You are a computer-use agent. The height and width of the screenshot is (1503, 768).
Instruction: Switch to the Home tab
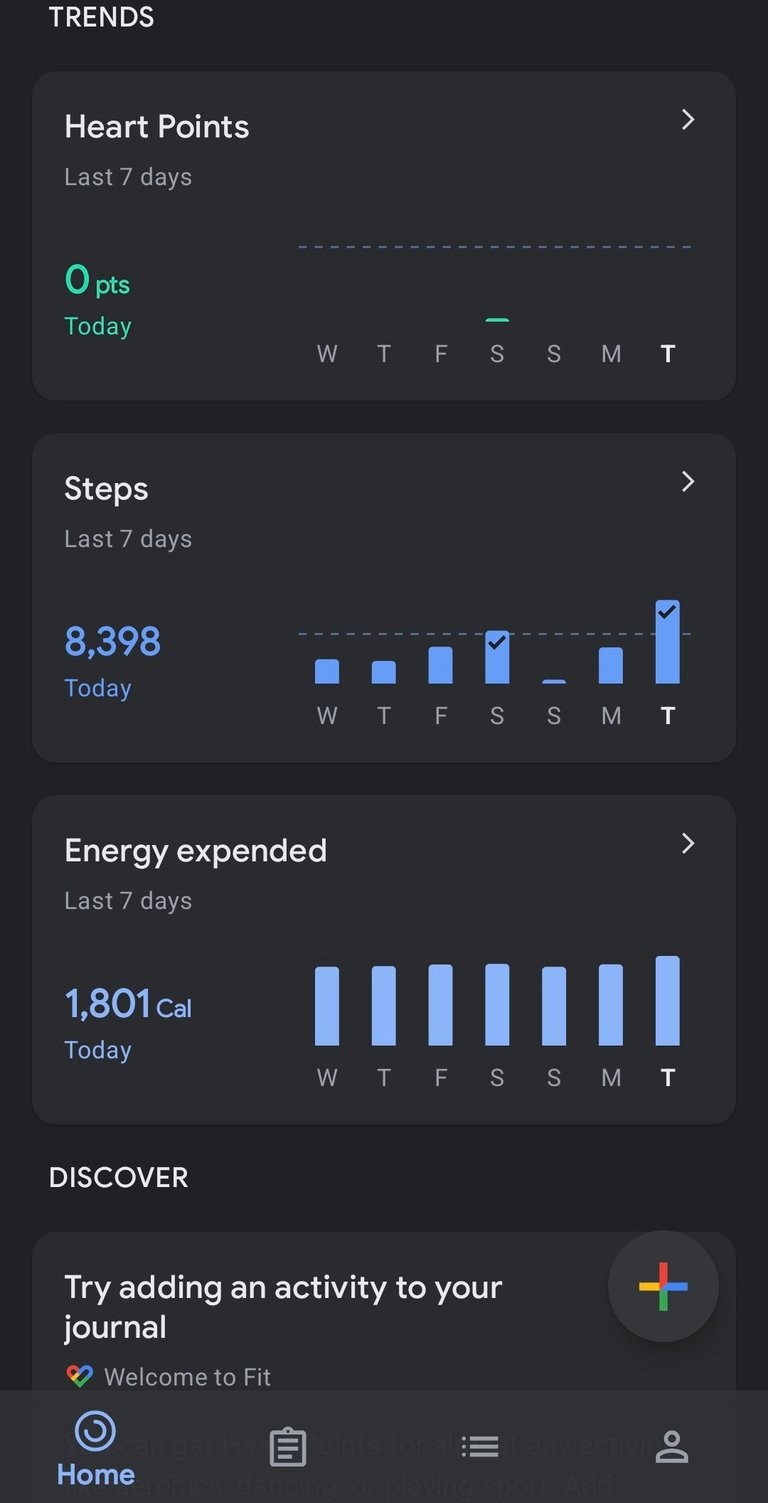(96, 1448)
